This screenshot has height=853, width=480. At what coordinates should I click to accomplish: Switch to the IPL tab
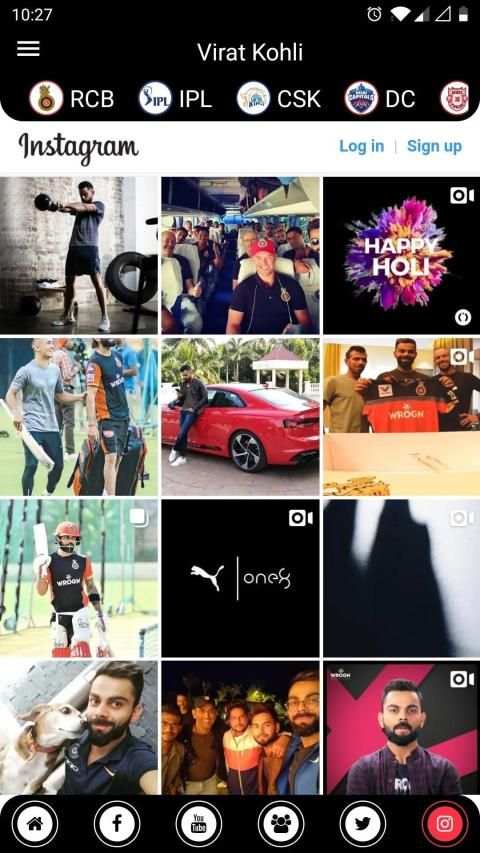point(175,98)
